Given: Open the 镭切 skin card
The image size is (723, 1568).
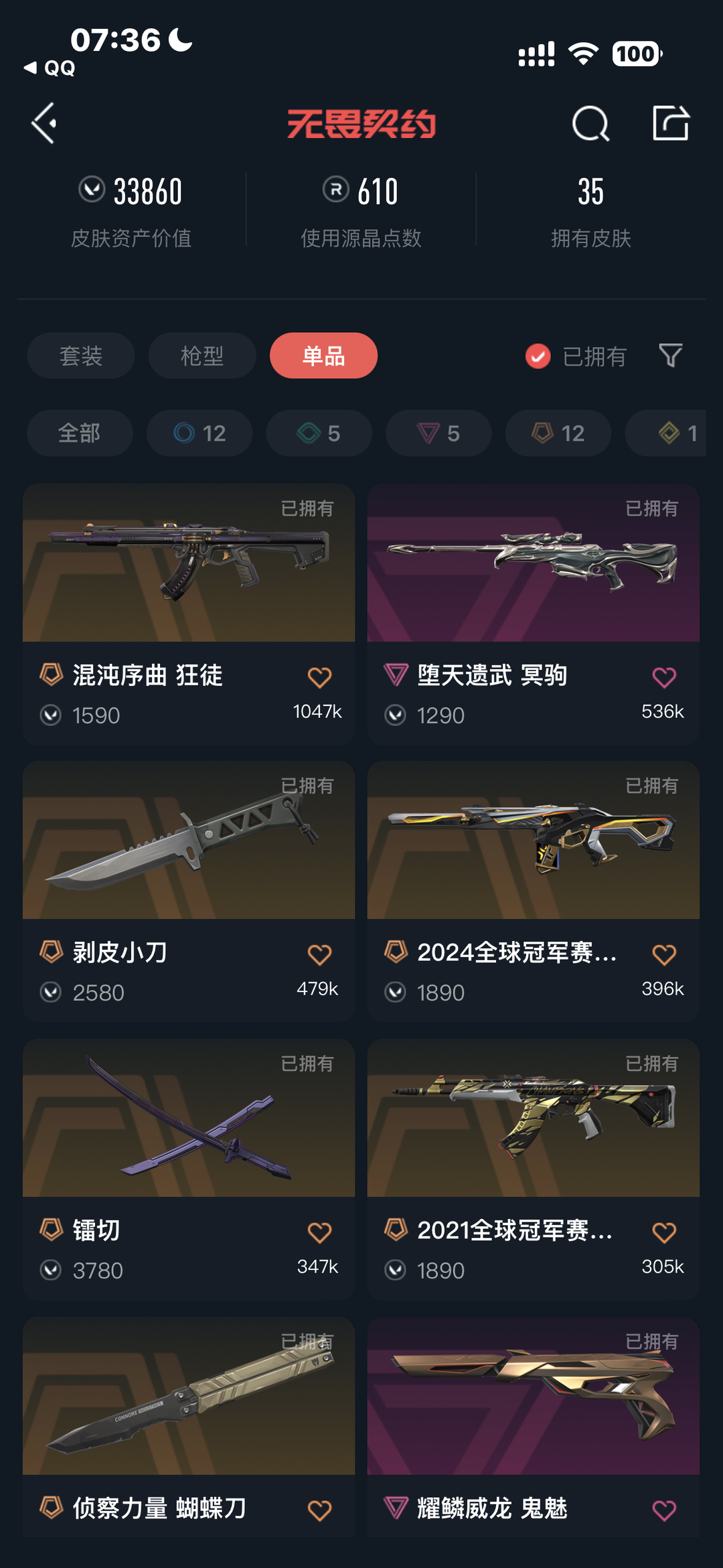Looking at the screenshot, I should click(x=189, y=1169).
